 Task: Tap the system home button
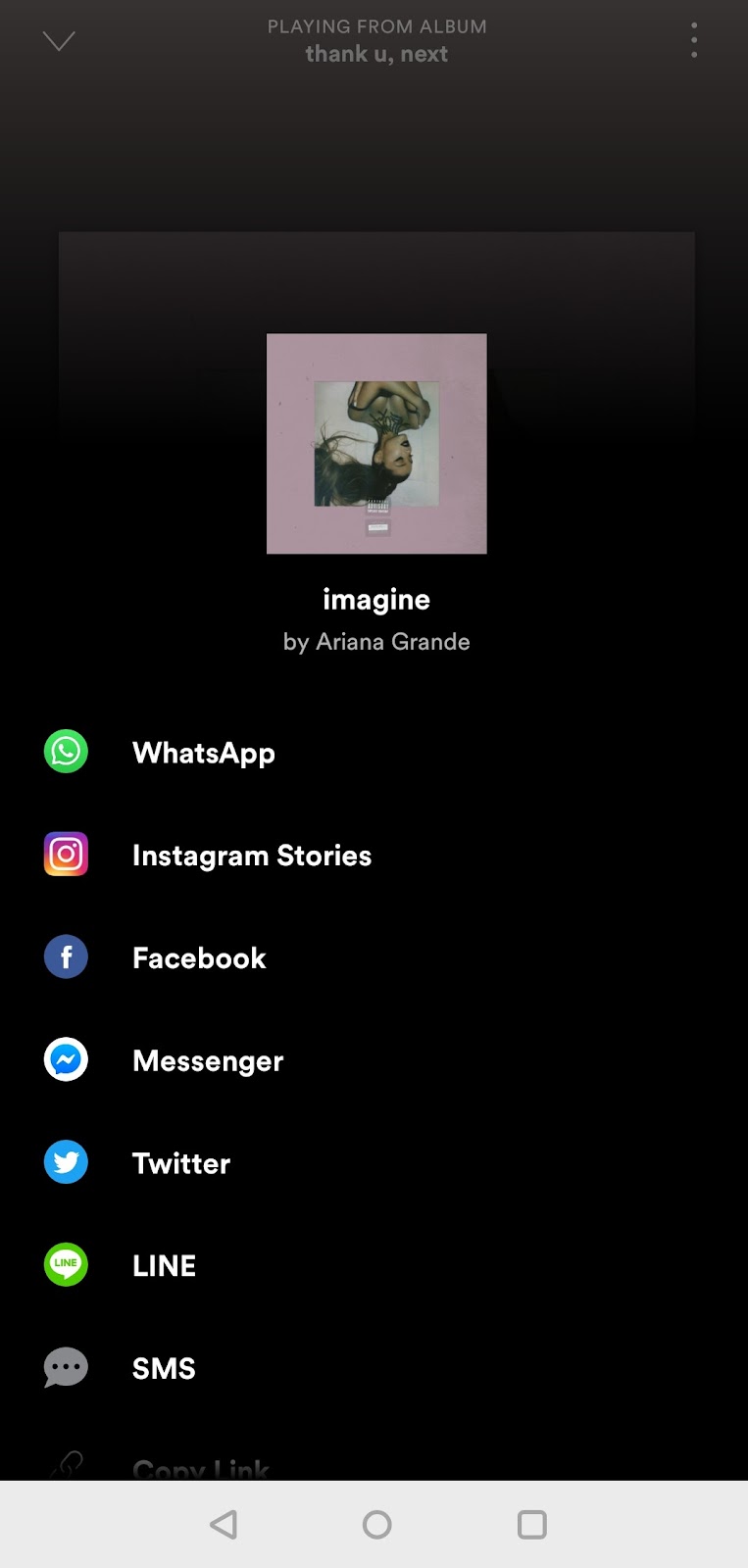[x=376, y=1524]
